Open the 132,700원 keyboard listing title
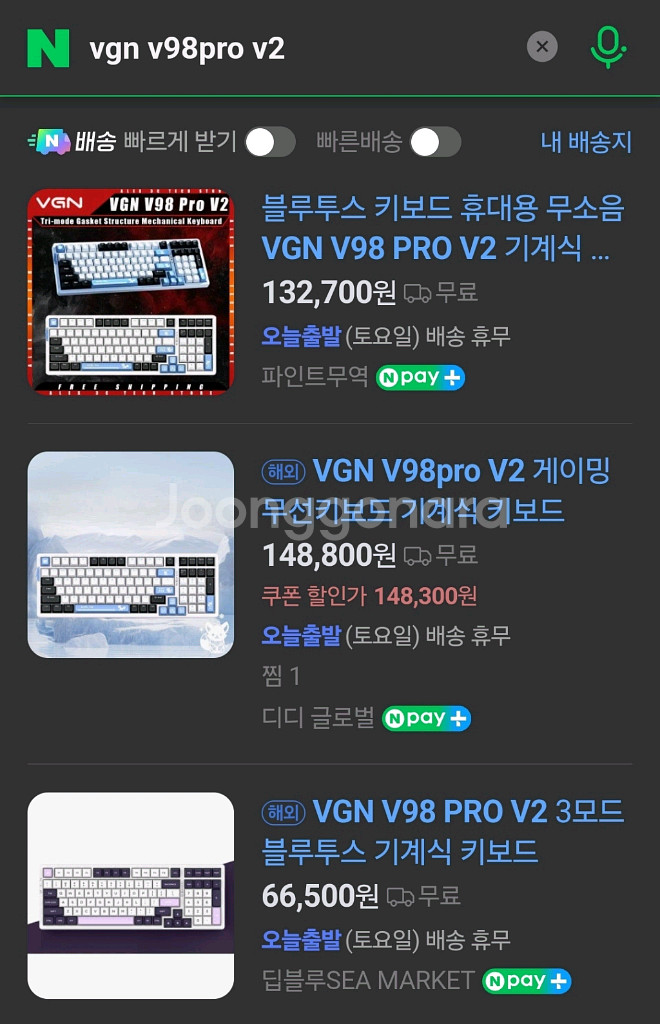The width and height of the screenshot is (660, 1024). (442, 228)
